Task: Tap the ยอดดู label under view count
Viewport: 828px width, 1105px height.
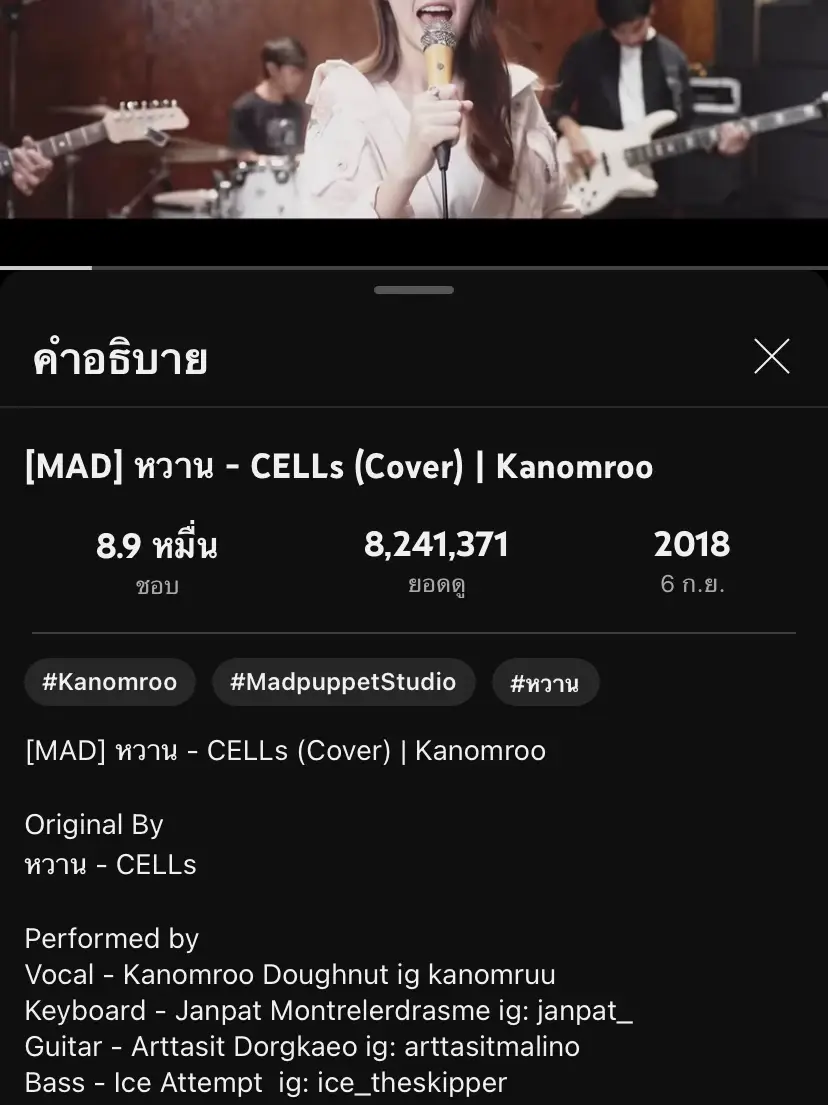Action: tap(436, 587)
